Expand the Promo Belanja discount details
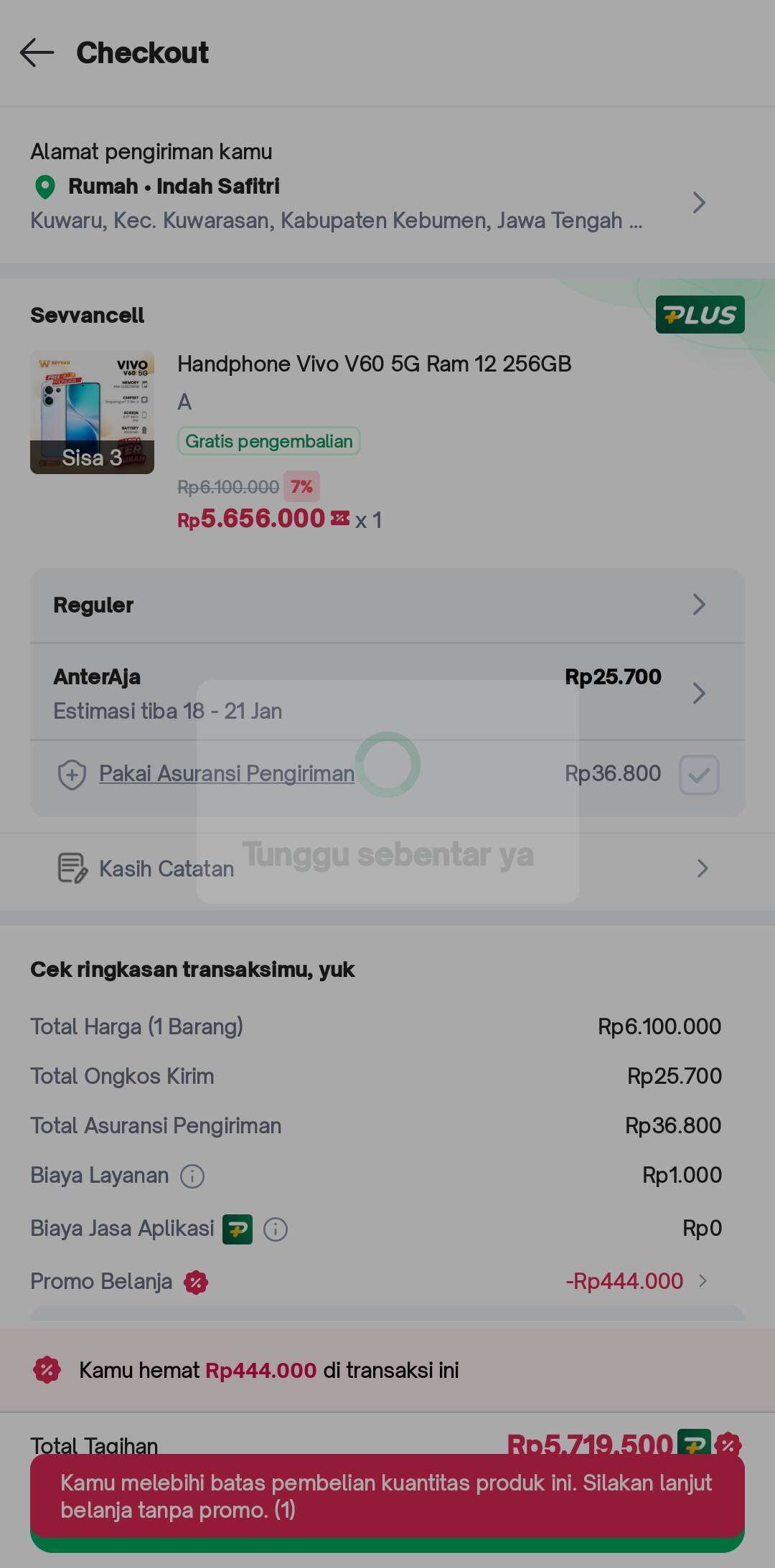775x1568 pixels. (703, 1281)
